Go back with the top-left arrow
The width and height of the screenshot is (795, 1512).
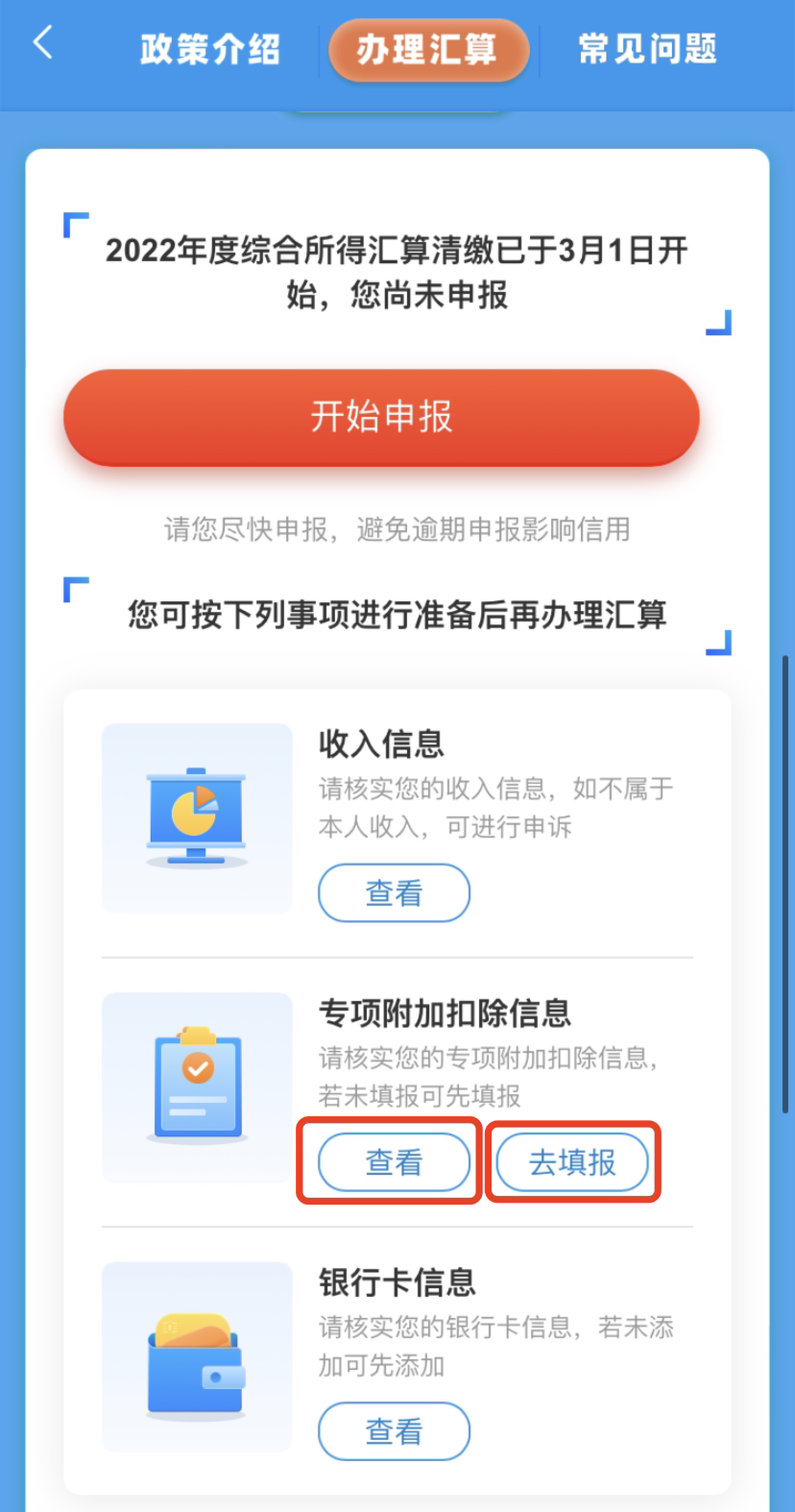(x=42, y=43)
